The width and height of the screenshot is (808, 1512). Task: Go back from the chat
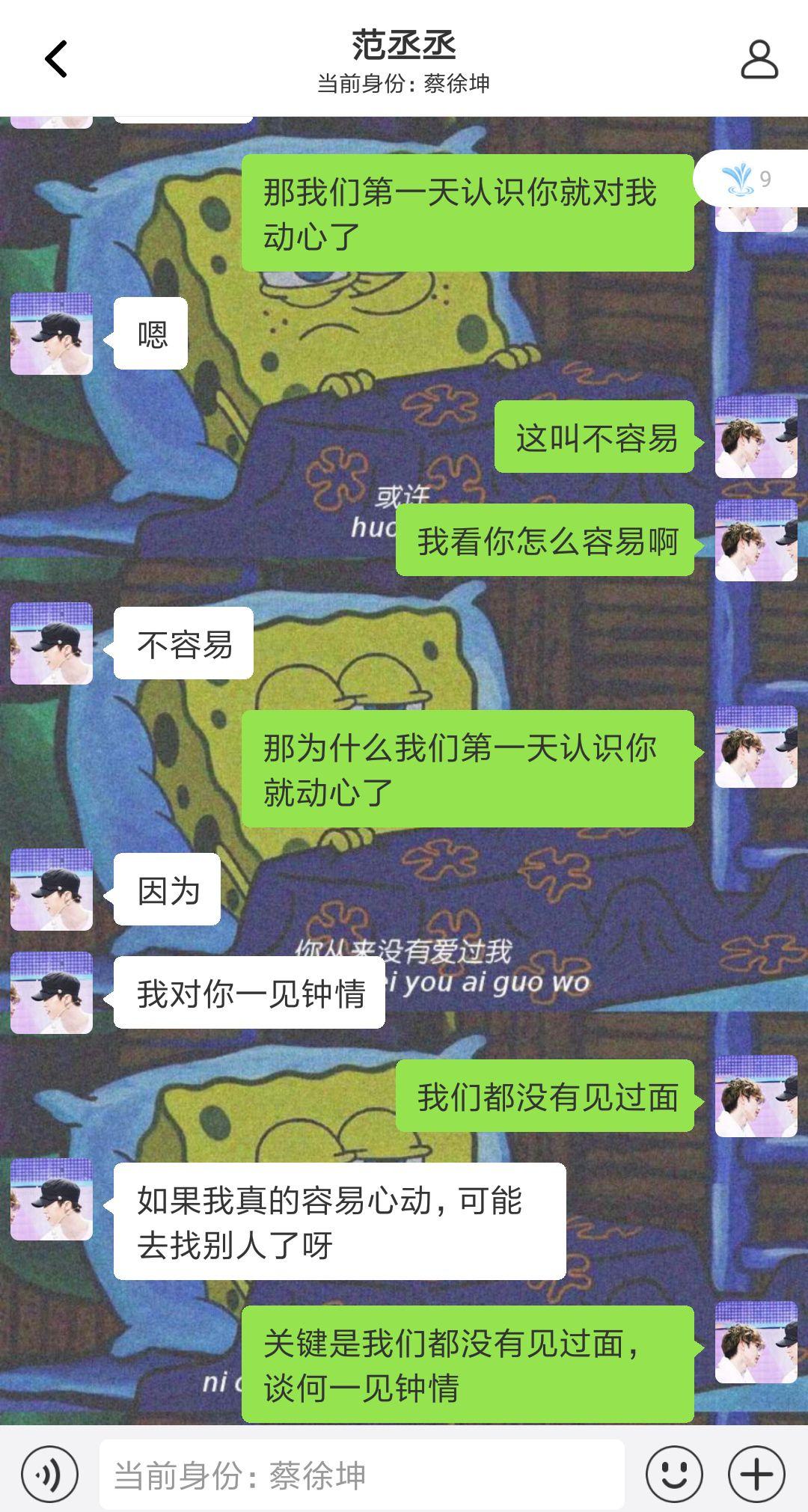[56, 59]
